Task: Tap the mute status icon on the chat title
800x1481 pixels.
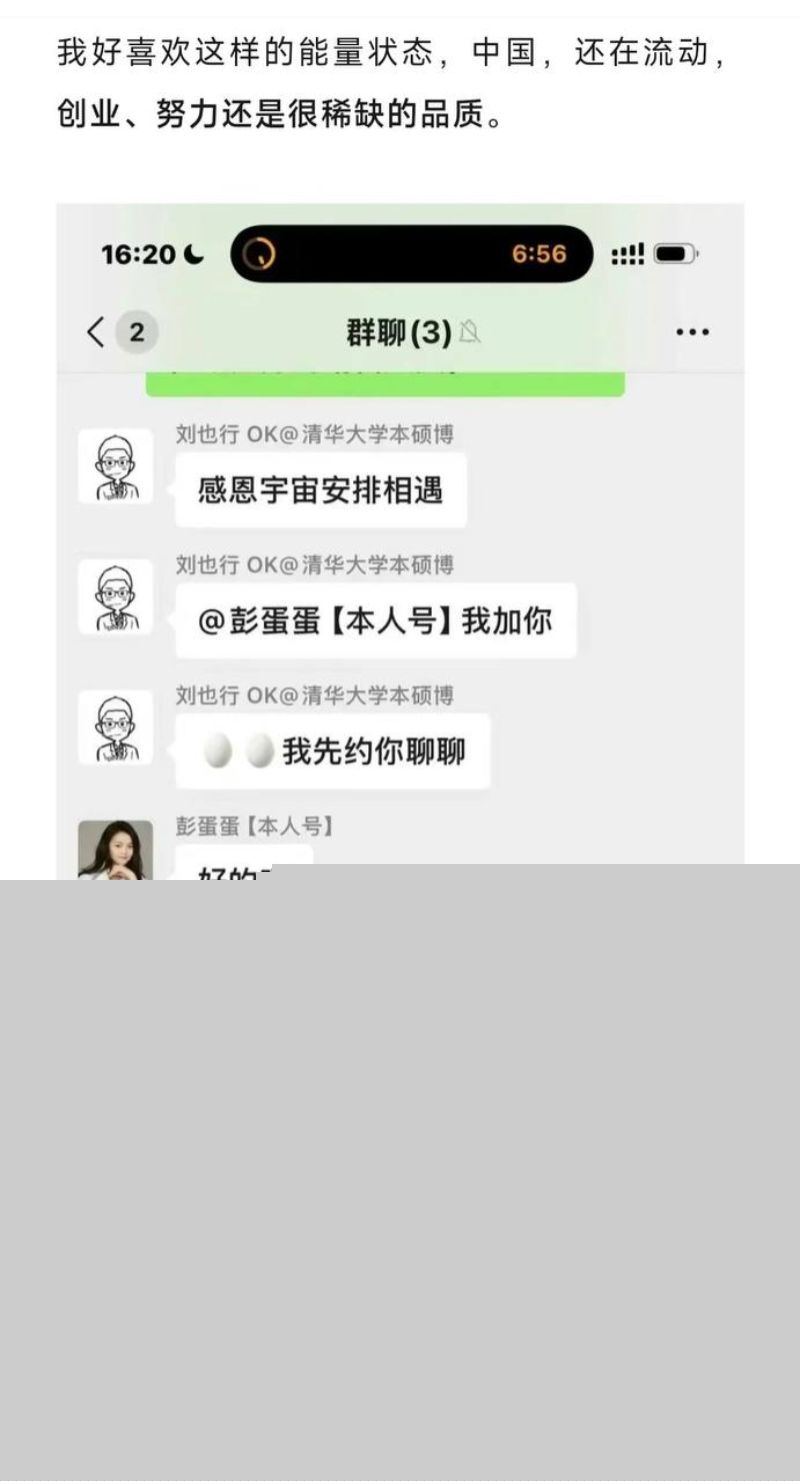Action: 468,332
